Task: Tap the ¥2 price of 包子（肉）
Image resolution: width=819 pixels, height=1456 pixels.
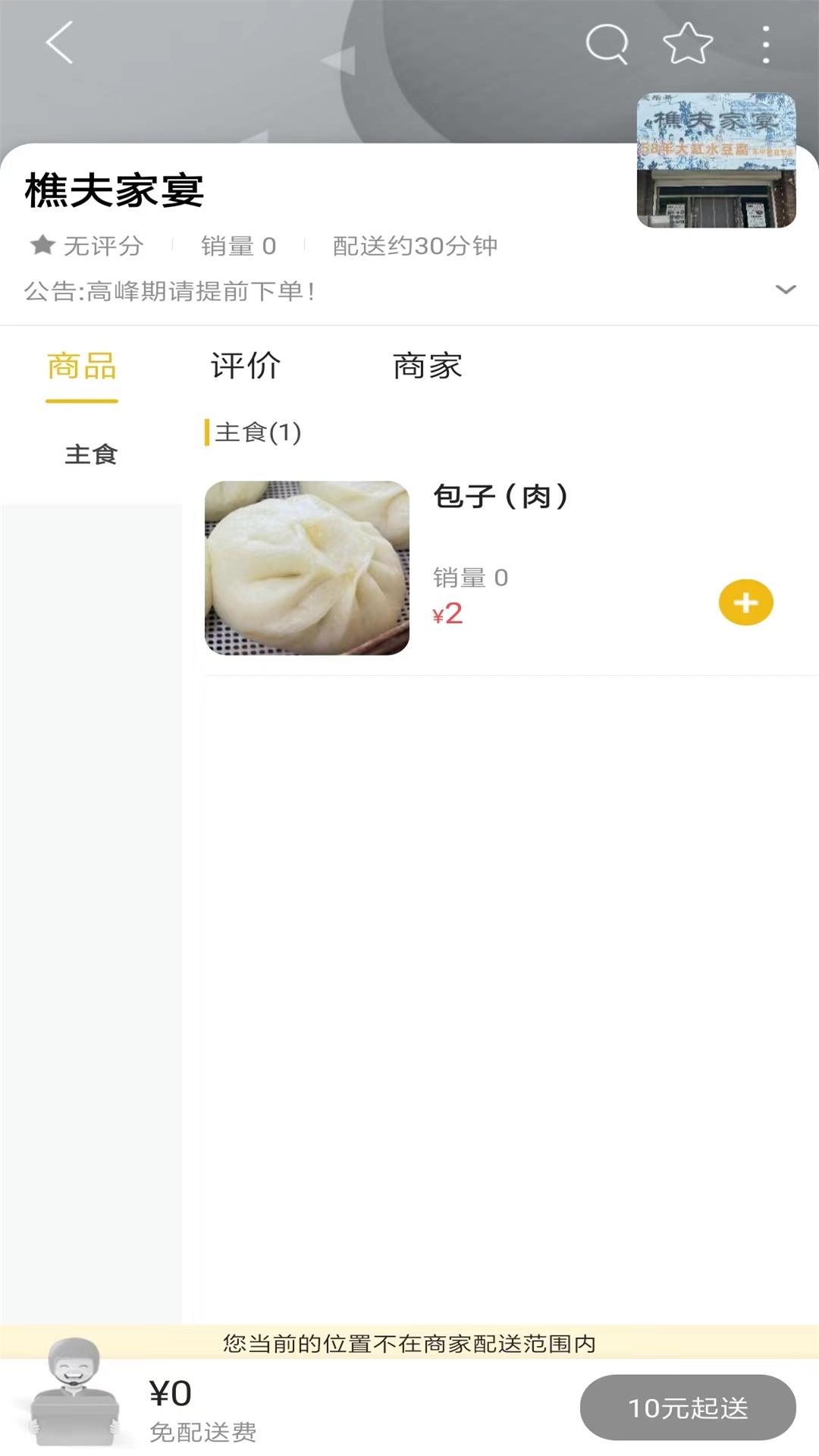Action: click(447, 617)
